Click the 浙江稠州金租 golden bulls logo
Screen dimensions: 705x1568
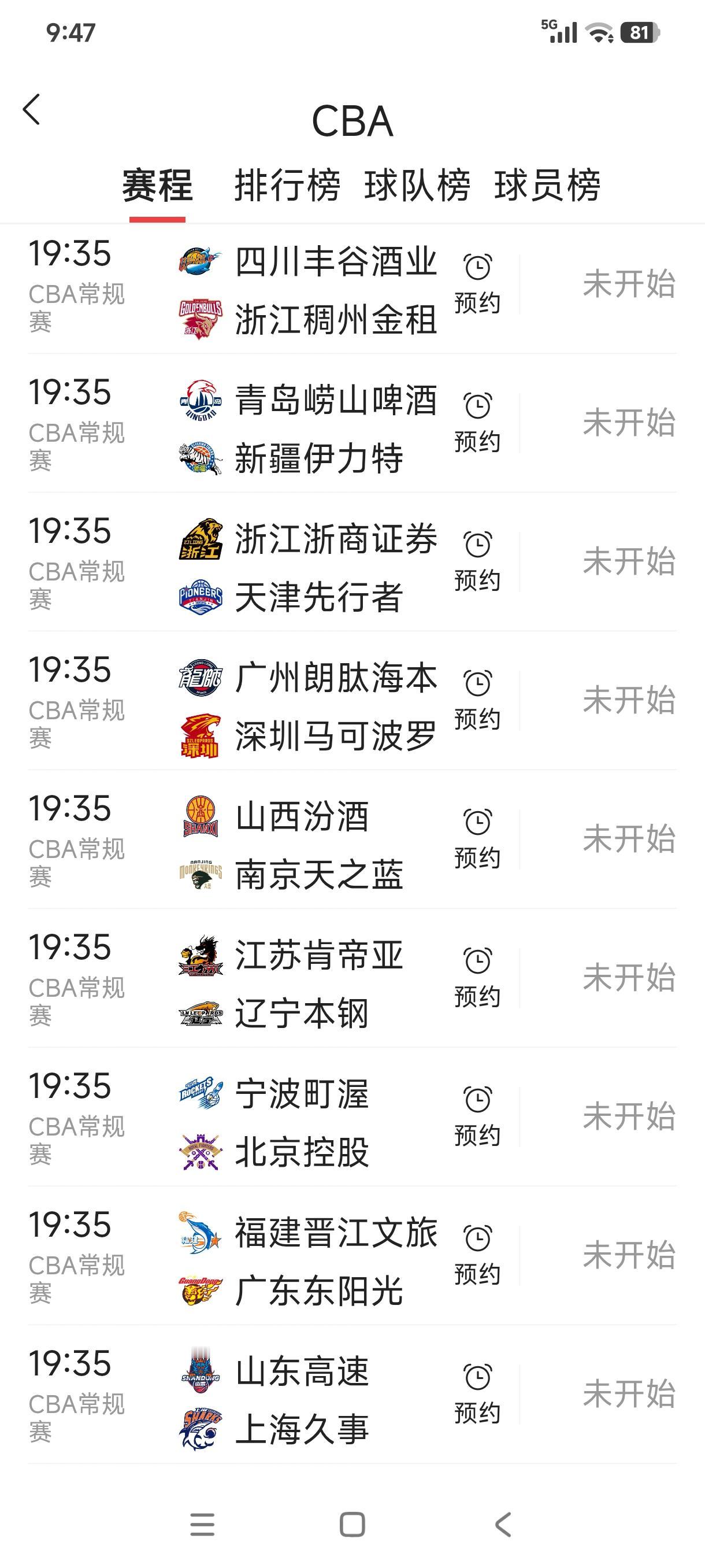201,320
